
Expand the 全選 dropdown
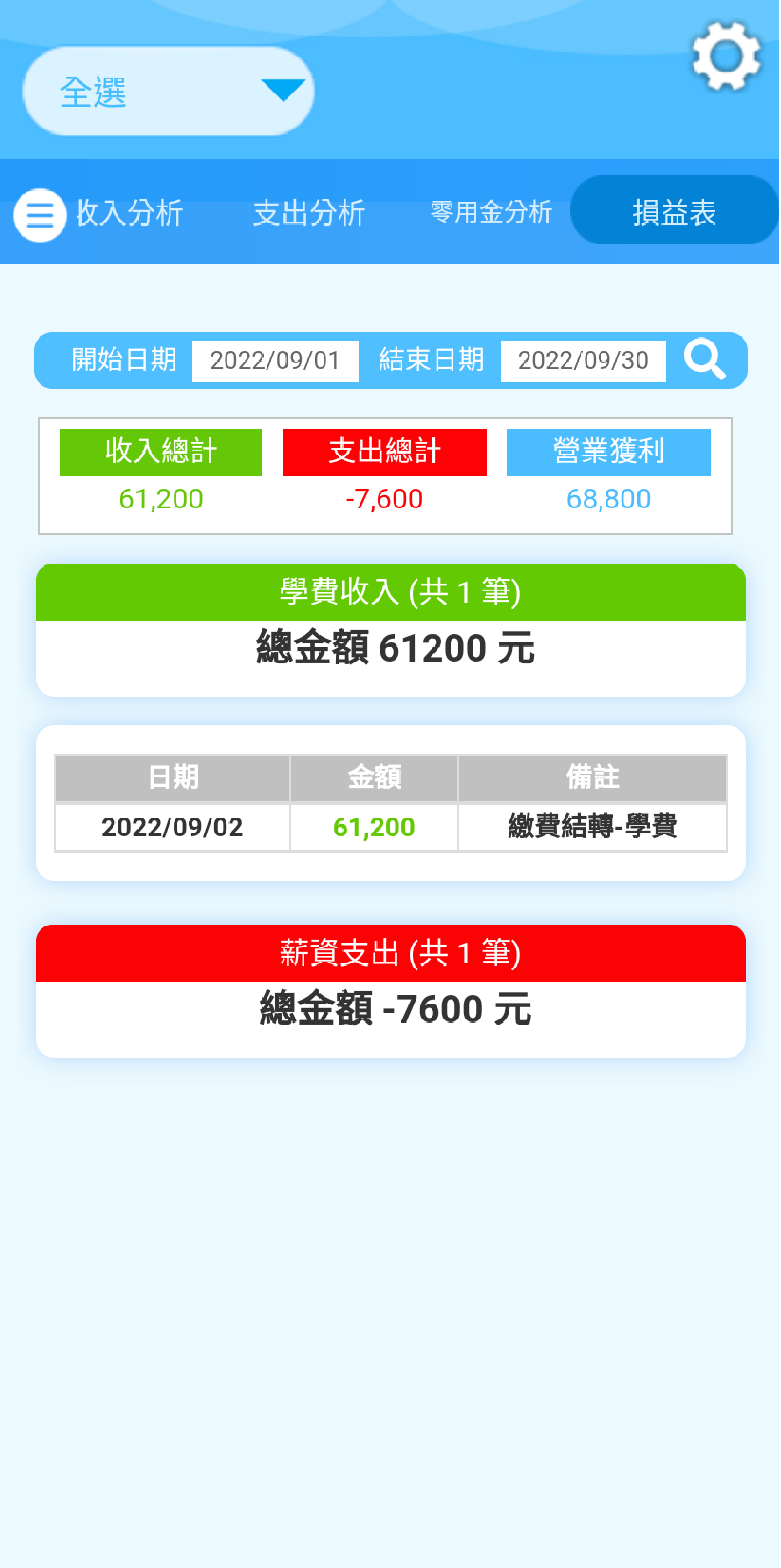[x=169, y=91]
